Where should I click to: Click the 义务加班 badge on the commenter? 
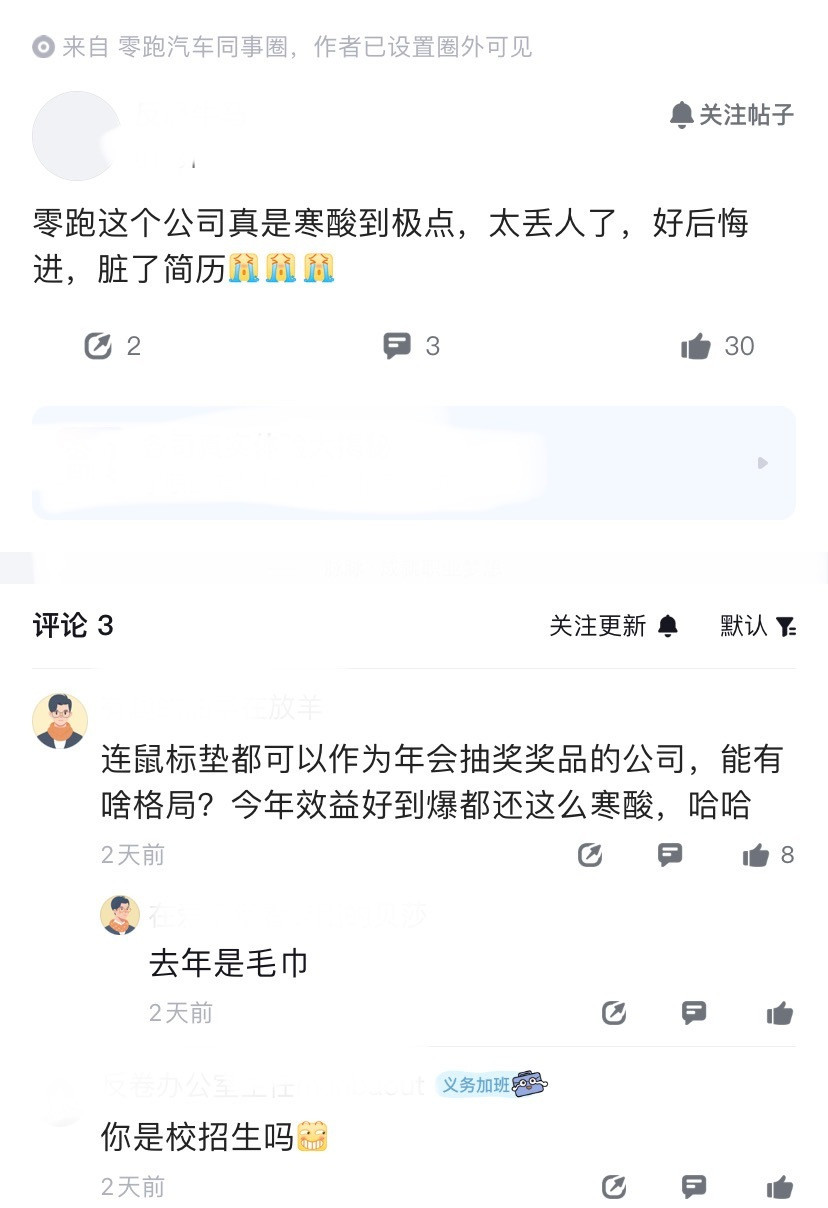click(492, 1083)
